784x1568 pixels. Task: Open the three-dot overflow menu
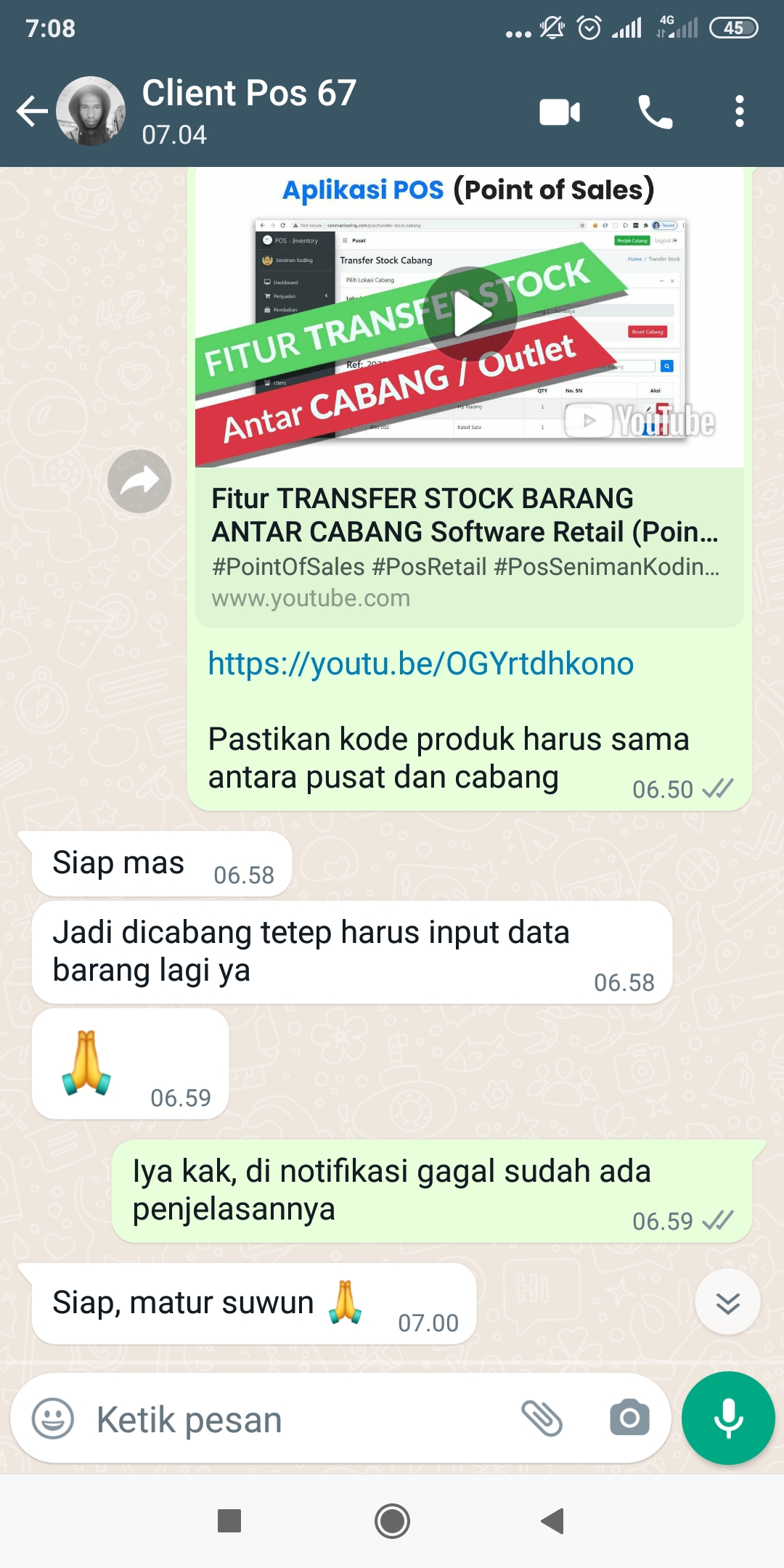click(739, 112)
